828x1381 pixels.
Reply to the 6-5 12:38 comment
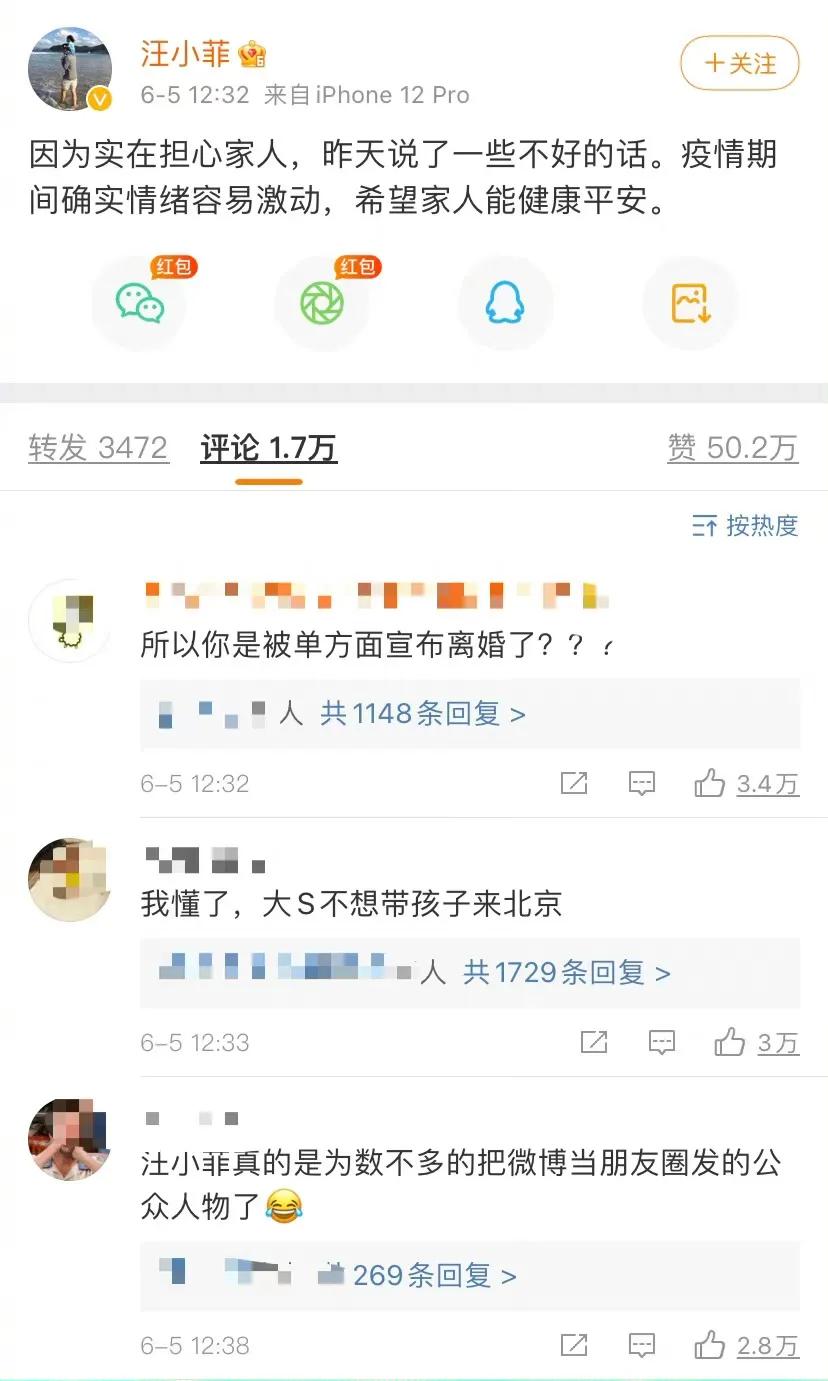click(642, 1345)
